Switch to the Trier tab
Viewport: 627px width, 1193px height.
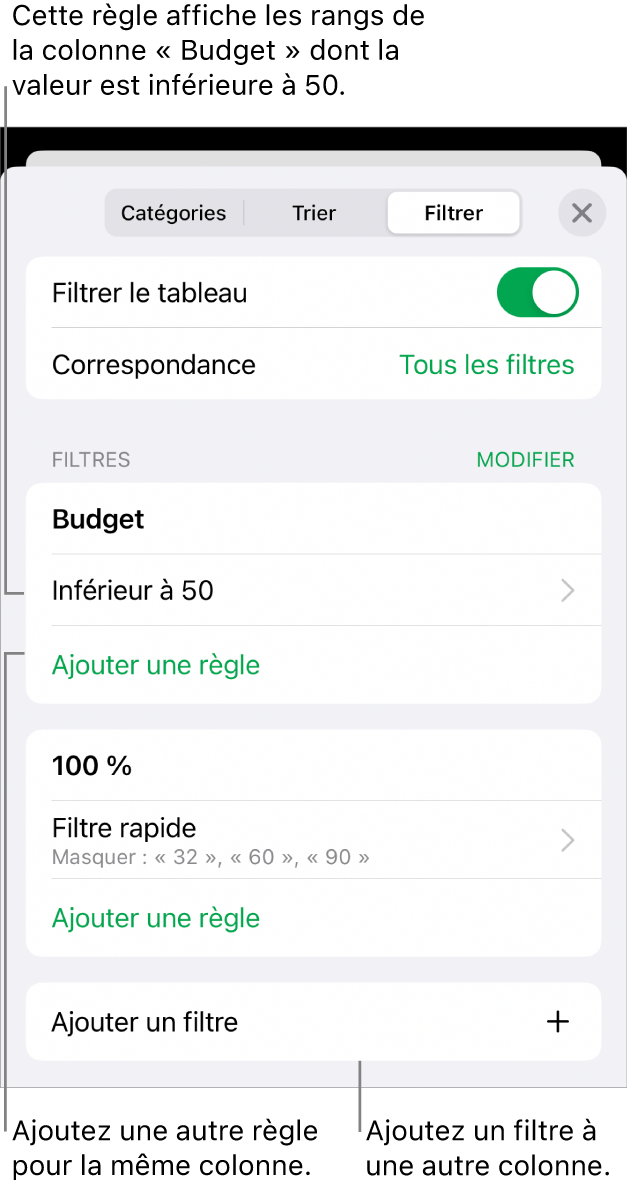click(314, 213)
